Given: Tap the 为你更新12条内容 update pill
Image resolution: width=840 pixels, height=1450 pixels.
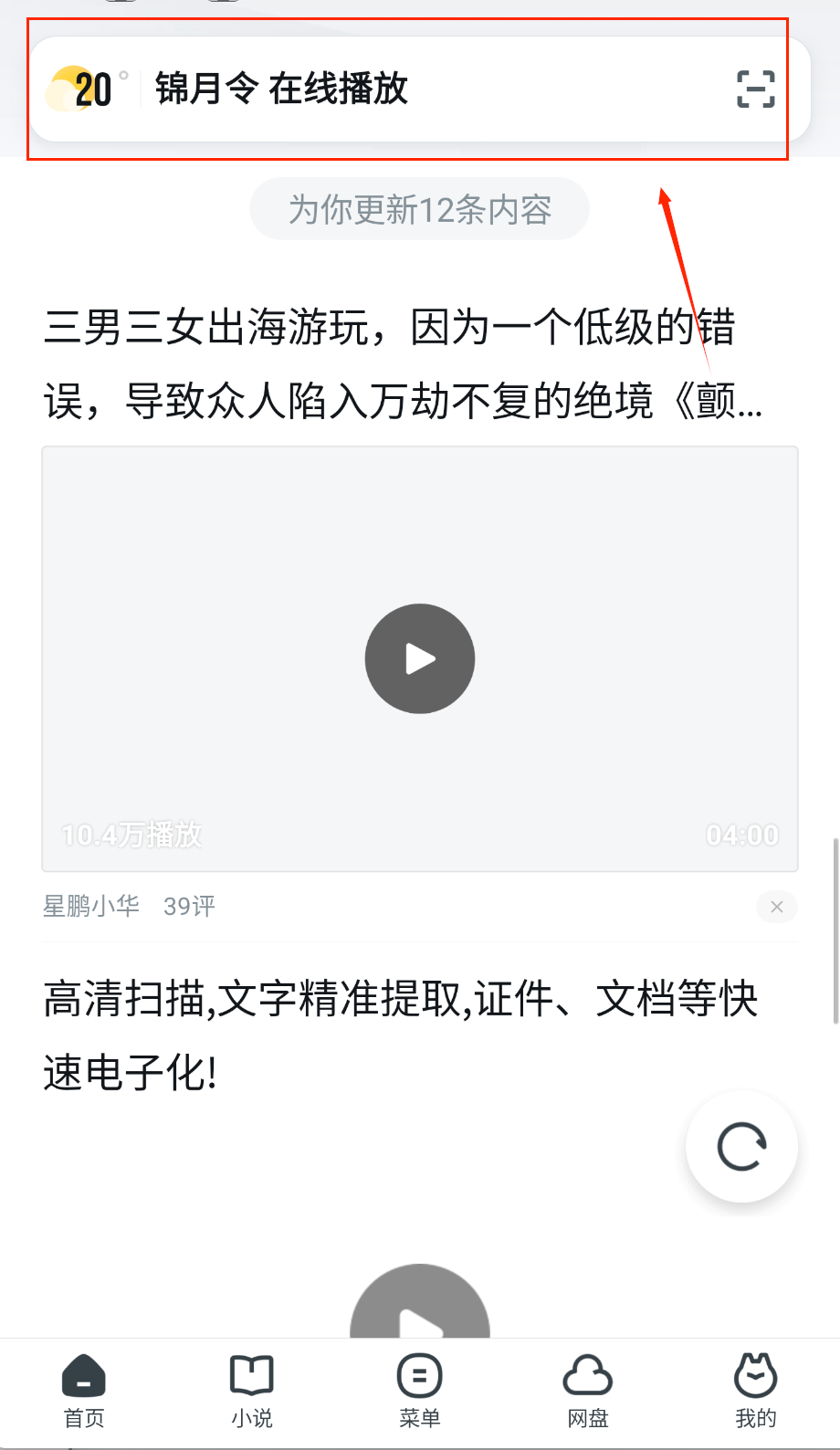Looking at the screenshot, I should click(x=420, y=209).
